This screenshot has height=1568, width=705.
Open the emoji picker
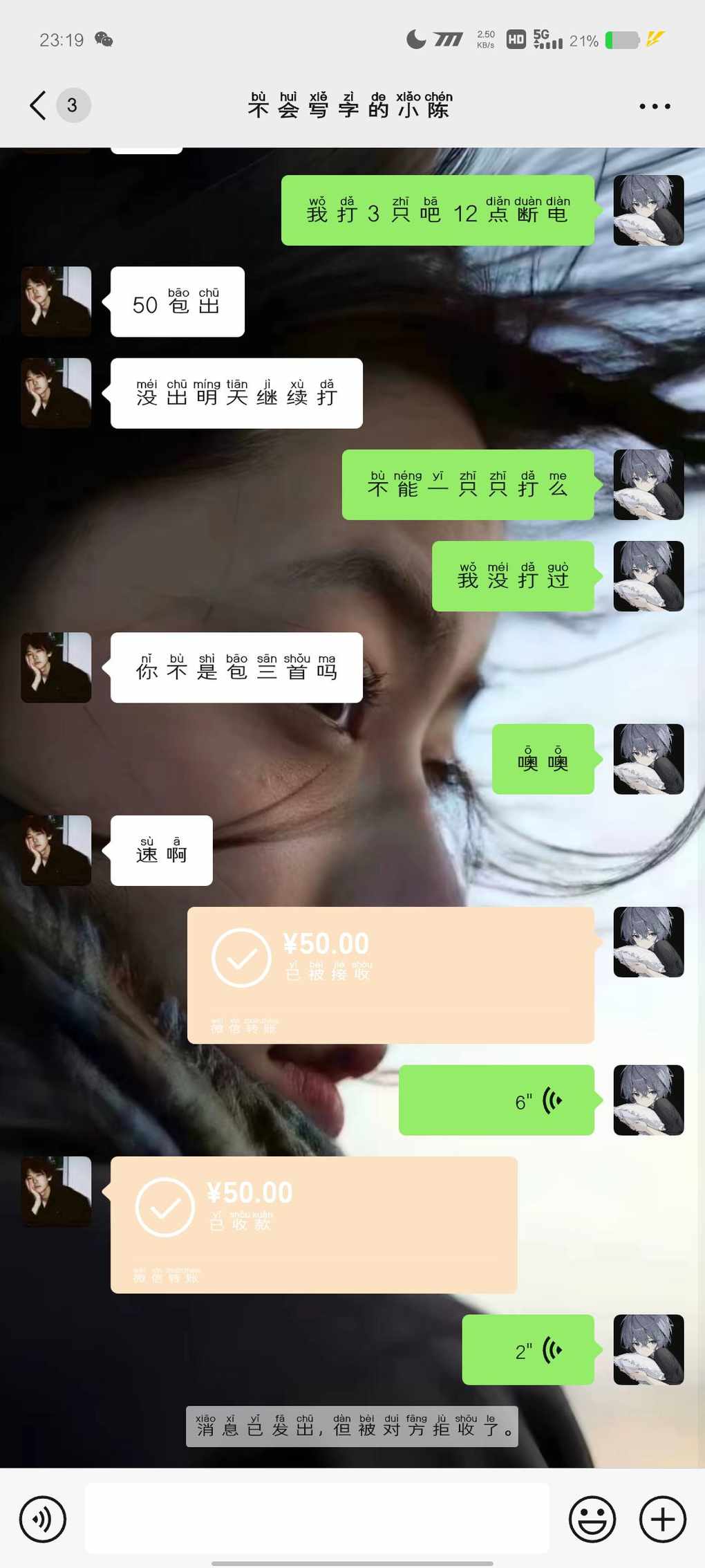tap(592, 1520)
